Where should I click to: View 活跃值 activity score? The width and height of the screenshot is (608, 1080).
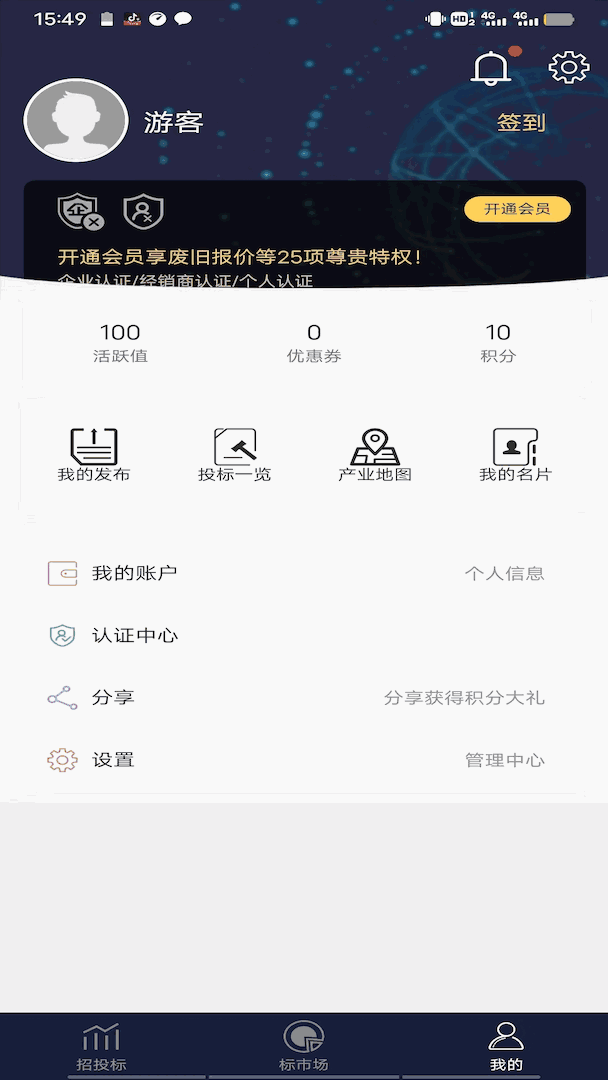[x=120, y=343]
